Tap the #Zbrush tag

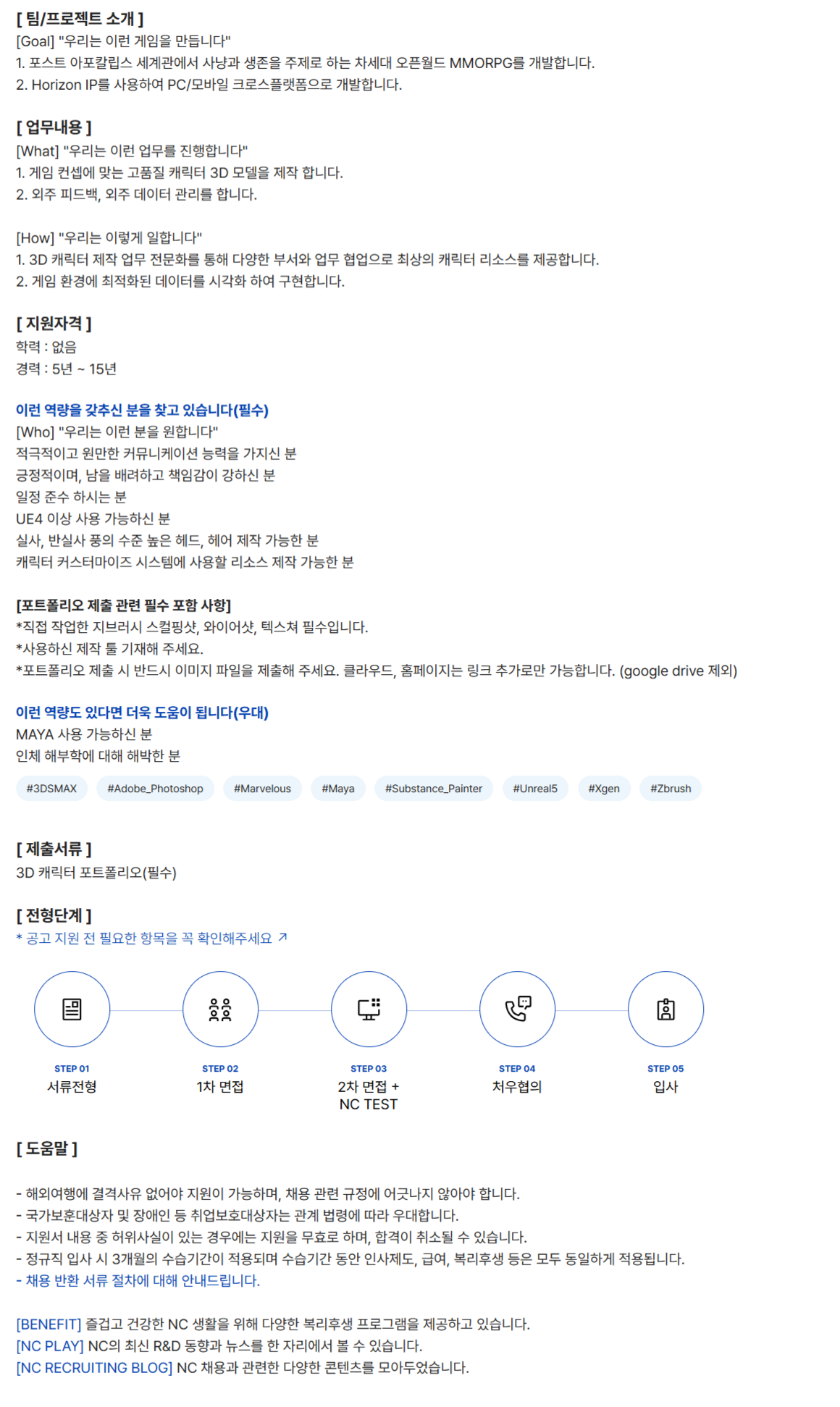[671, 789]
